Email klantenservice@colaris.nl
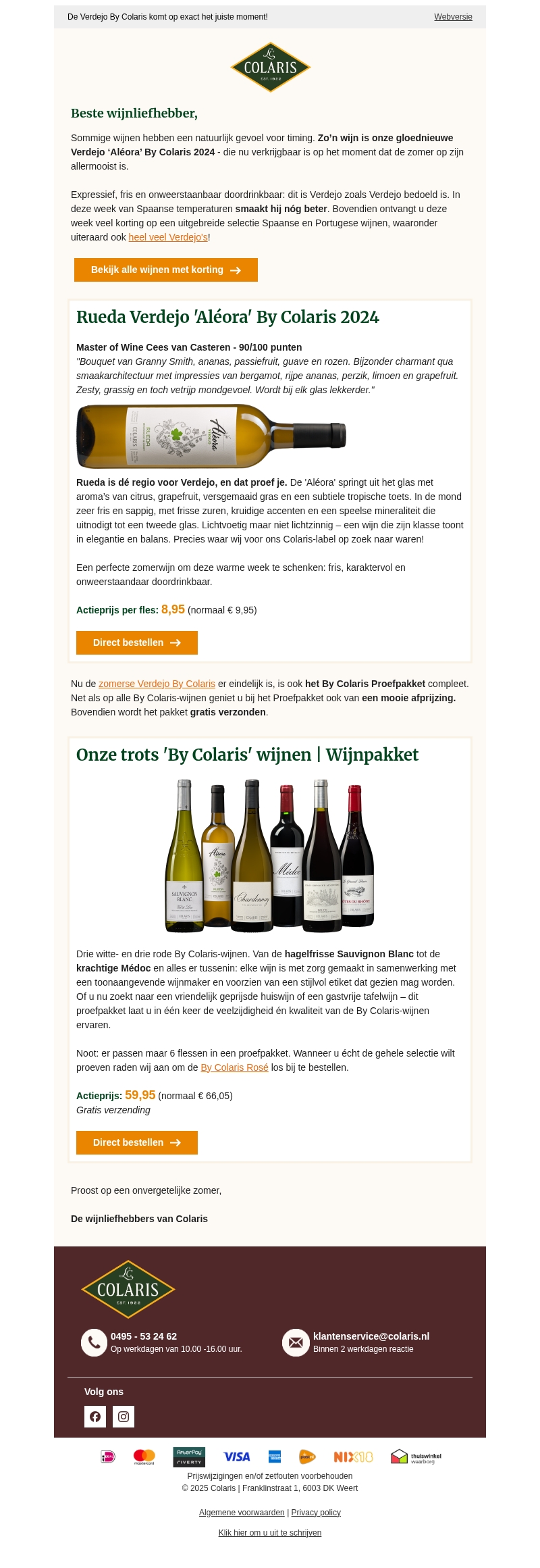Image resolution: width=540 pixels, height=1568 pixels. click(x=371, y=1336)
